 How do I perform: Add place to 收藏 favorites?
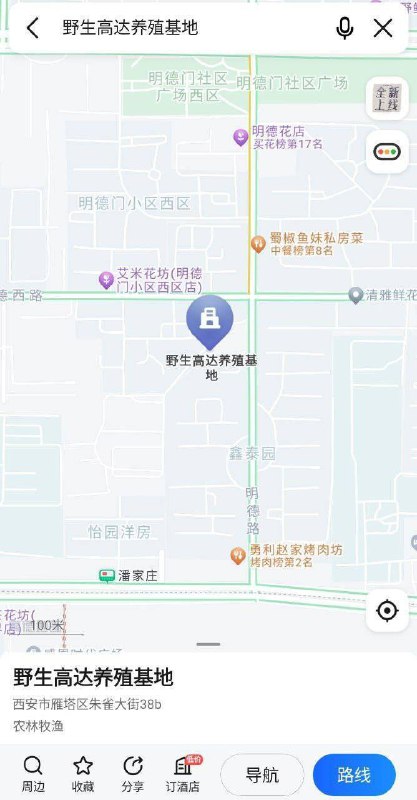pos(83,773)
